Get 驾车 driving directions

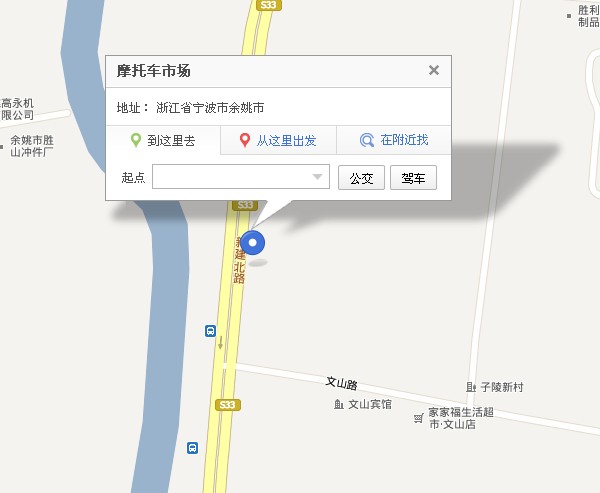coord(413,178)
